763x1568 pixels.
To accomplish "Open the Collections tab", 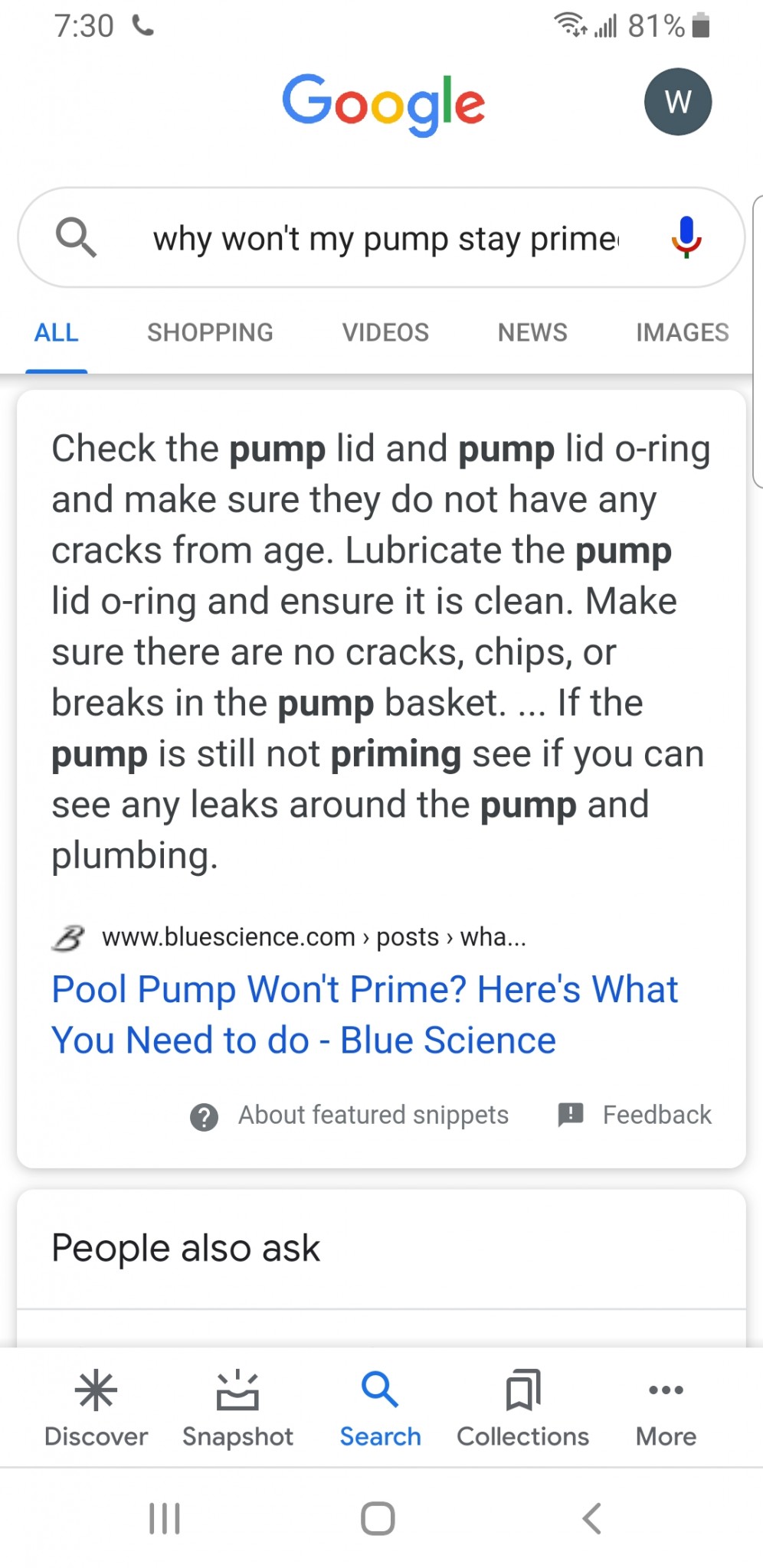I will (x=522, y=1409).
